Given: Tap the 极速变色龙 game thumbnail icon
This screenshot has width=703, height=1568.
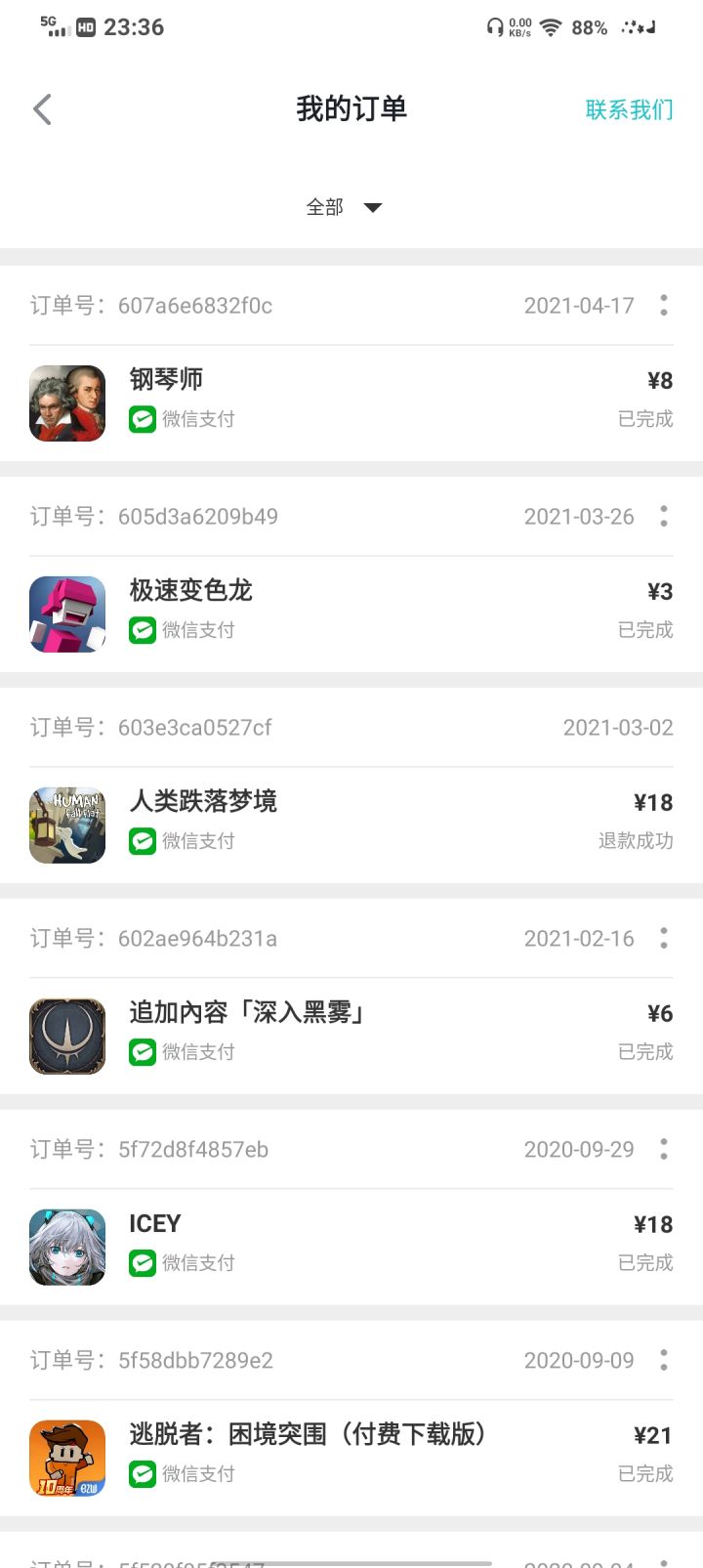Looking at the screenshot, I should click(66, 614).
